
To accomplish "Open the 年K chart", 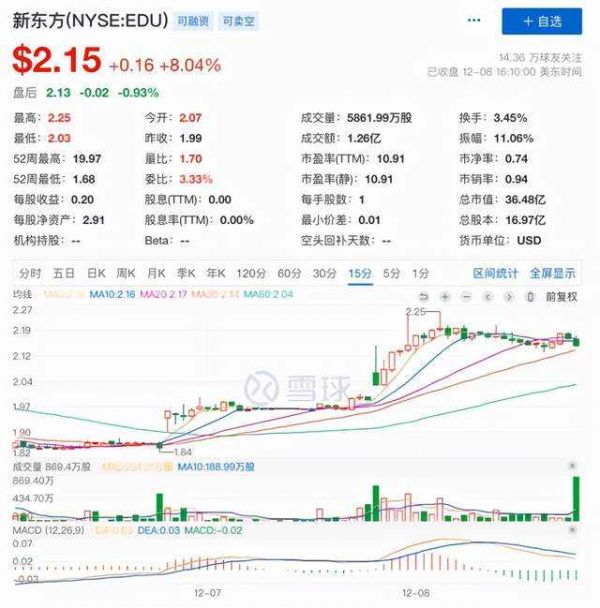I will tap(216, 273).
